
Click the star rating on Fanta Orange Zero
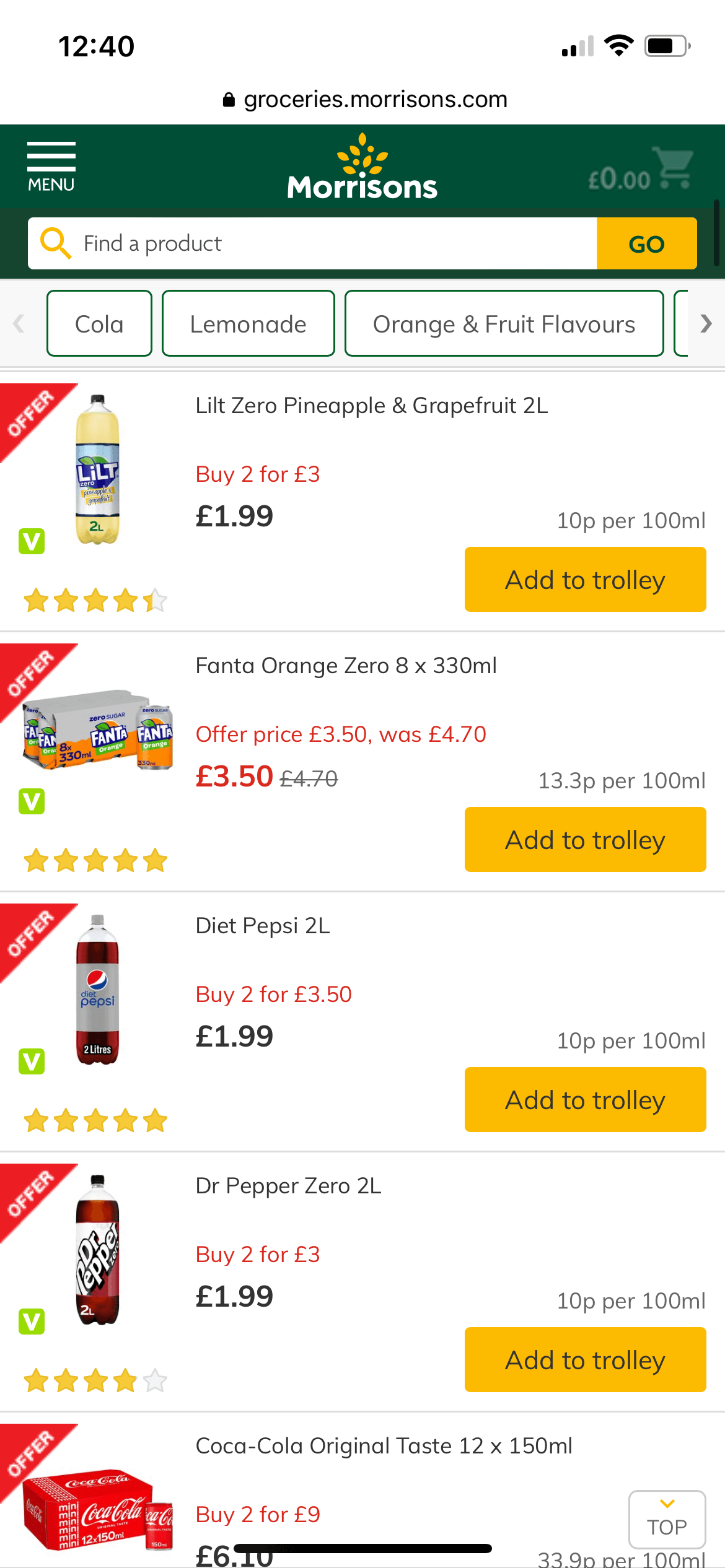[x=96, y=860]
